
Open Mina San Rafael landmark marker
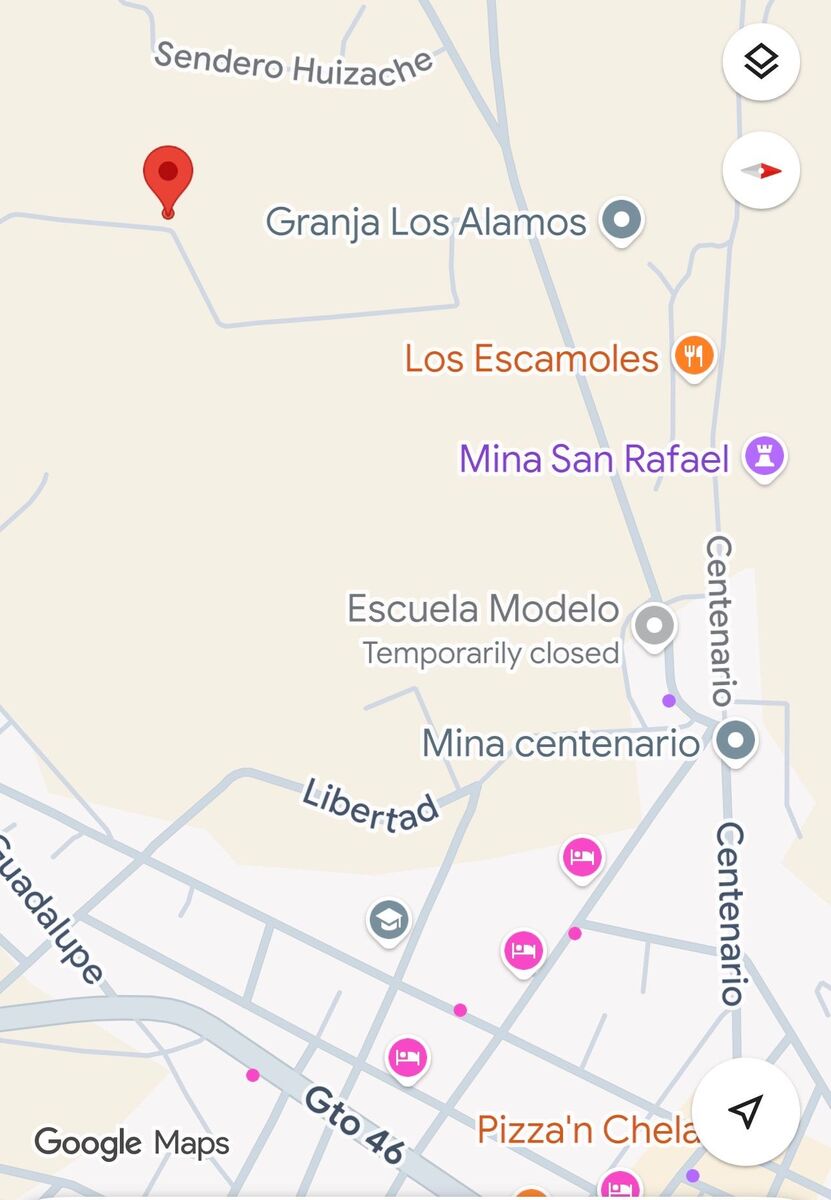tap(766, 457)
